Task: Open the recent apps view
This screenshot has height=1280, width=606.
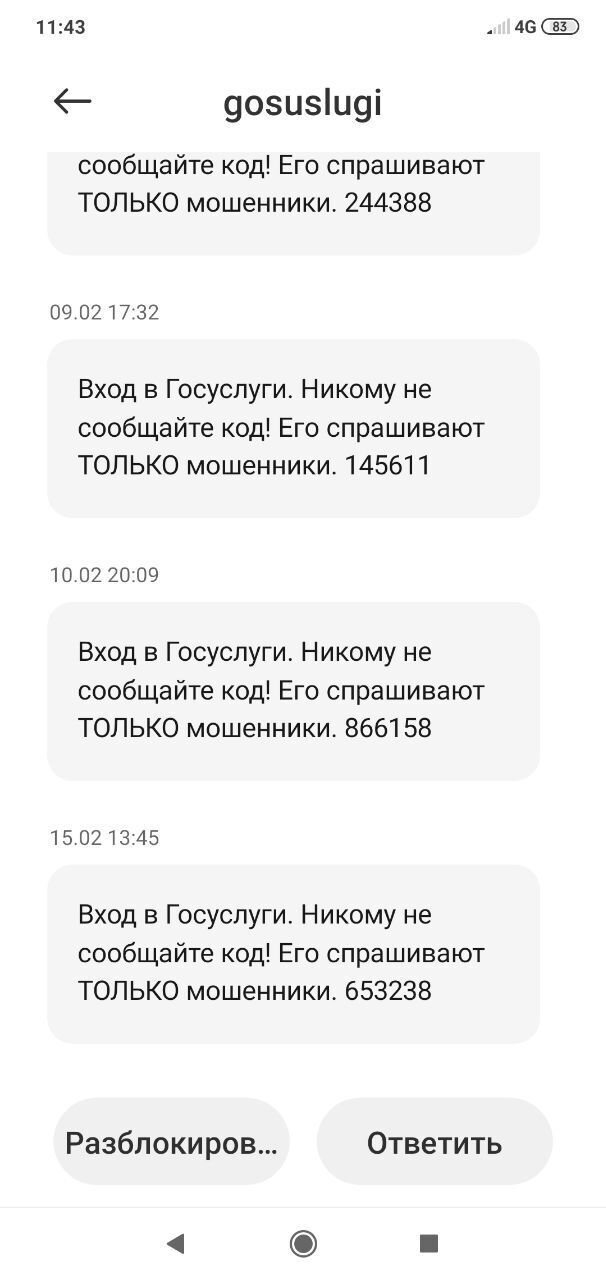Action: 429,1243
